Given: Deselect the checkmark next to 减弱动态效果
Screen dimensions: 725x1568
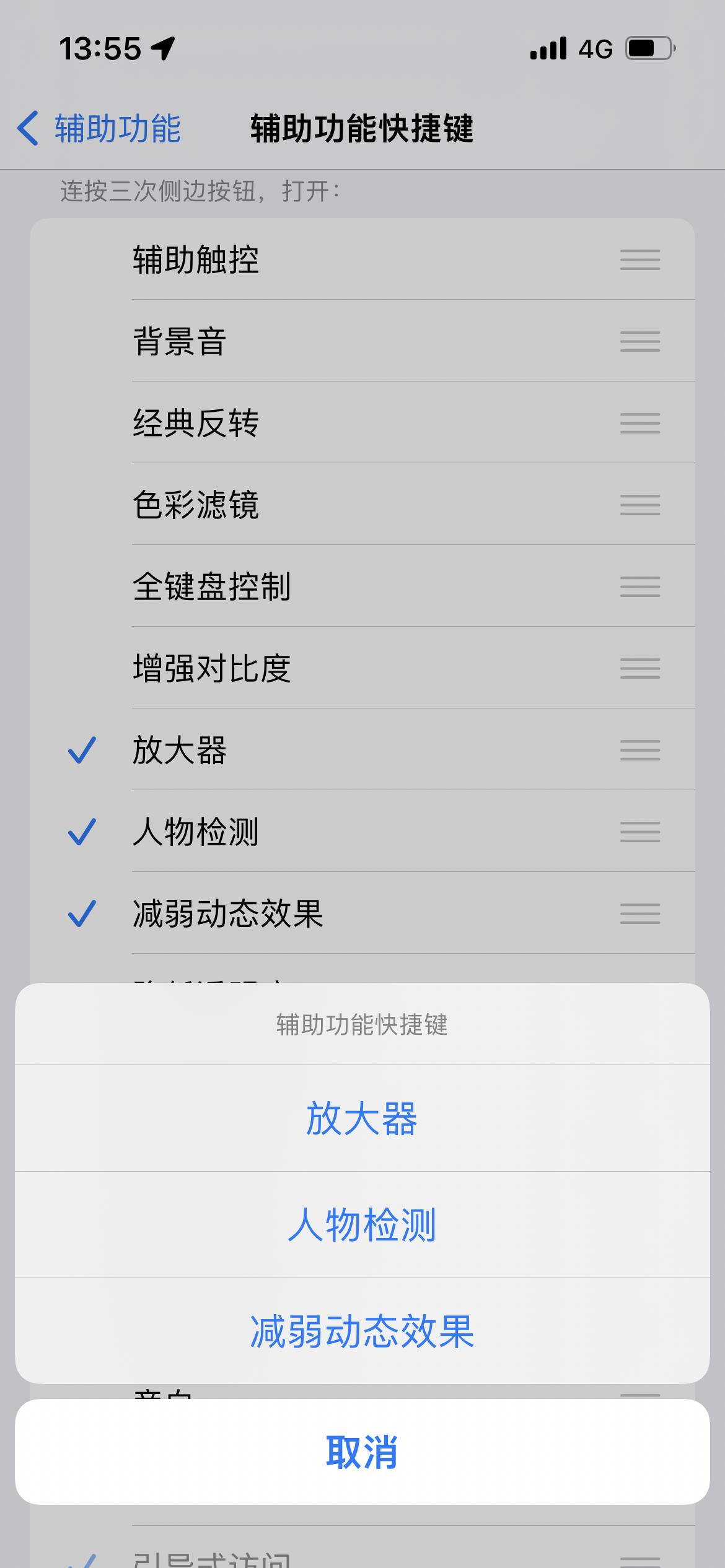Looking at the screenshot, I should (x=82, y=915).
